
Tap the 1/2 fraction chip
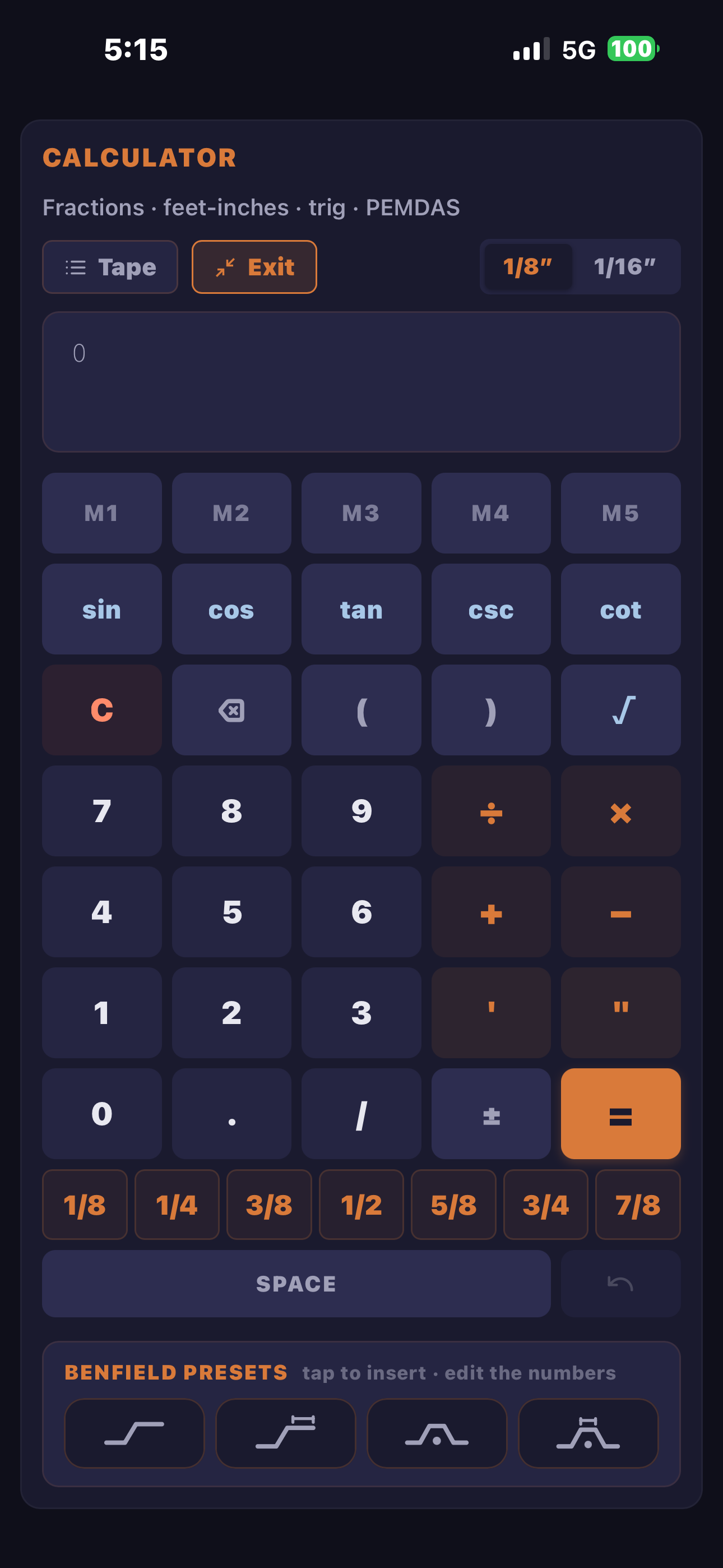[x=361, y=1205]
